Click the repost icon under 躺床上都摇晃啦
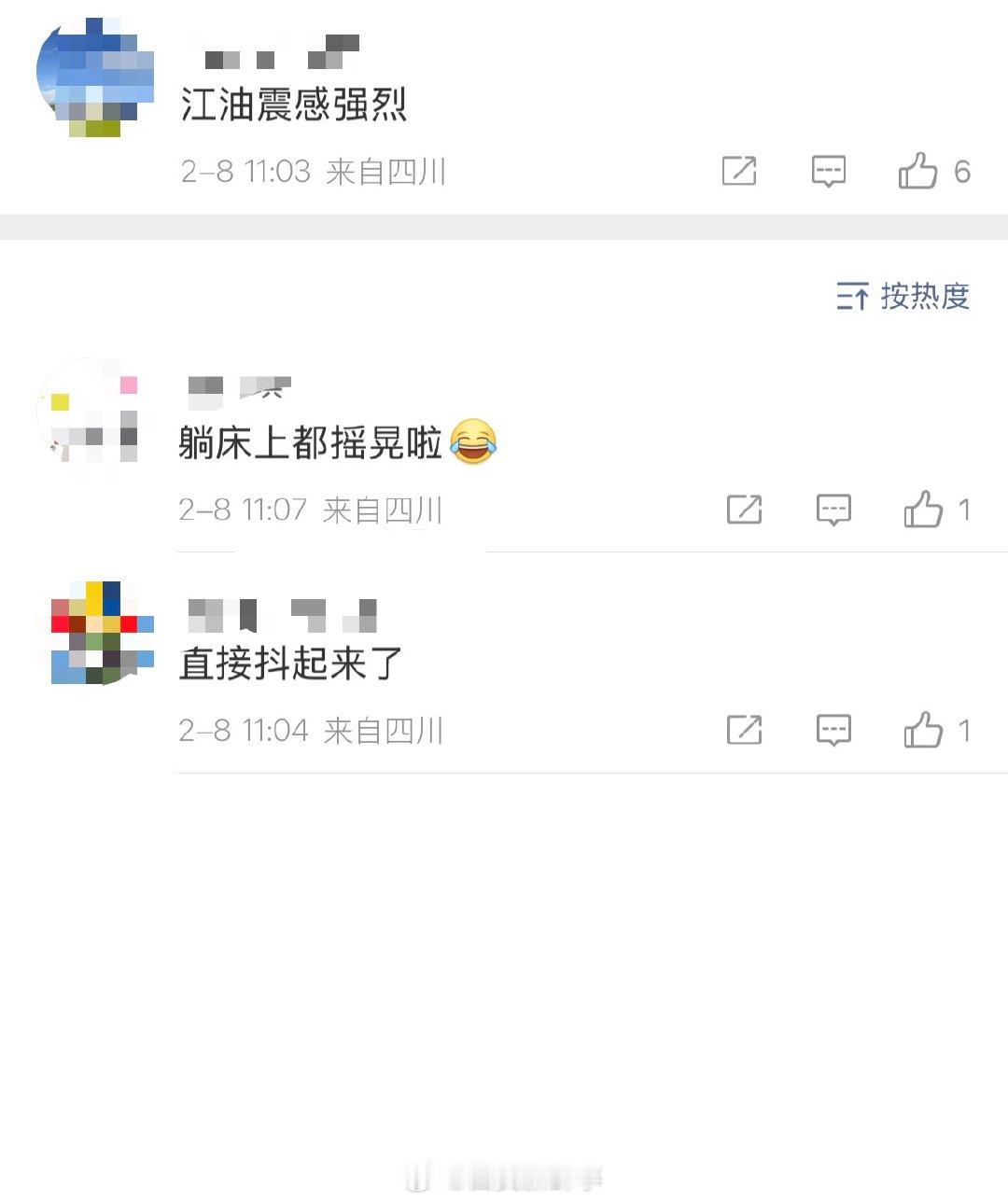The image size is (1008, 1202). (745, 510)
